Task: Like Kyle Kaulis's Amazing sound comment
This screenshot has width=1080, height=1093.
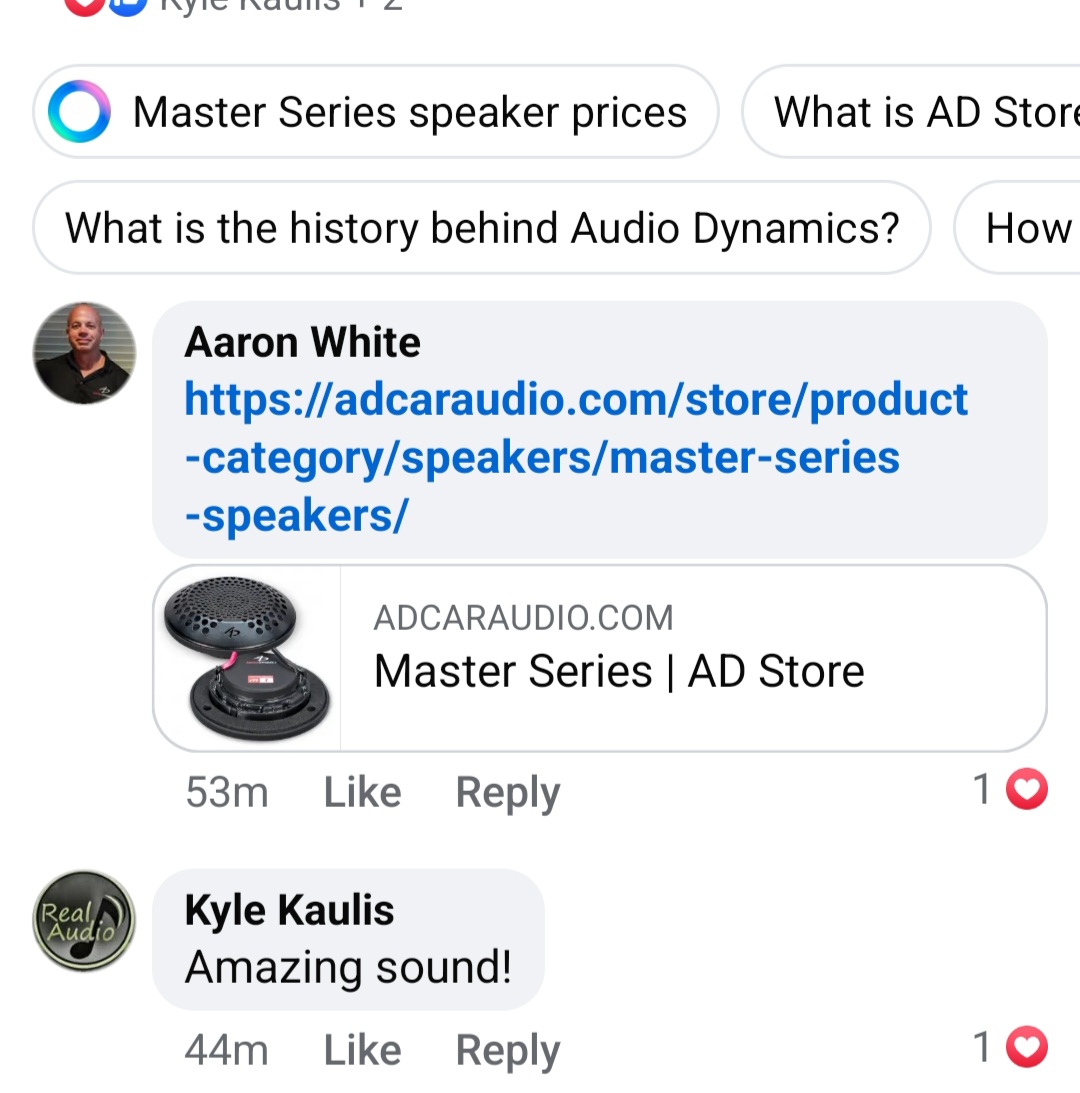Action: (362, 1050)
